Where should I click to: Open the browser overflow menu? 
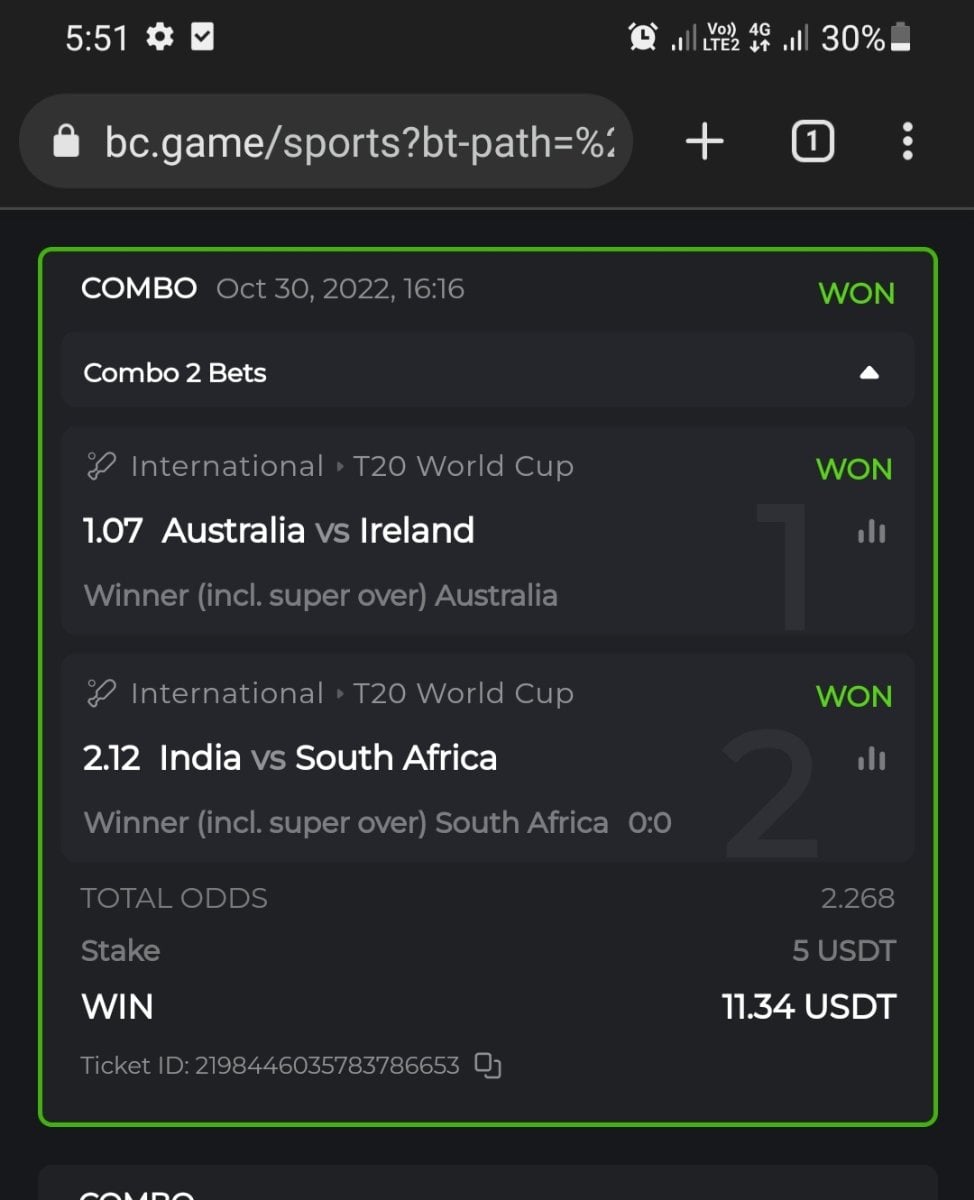point(907,142)
